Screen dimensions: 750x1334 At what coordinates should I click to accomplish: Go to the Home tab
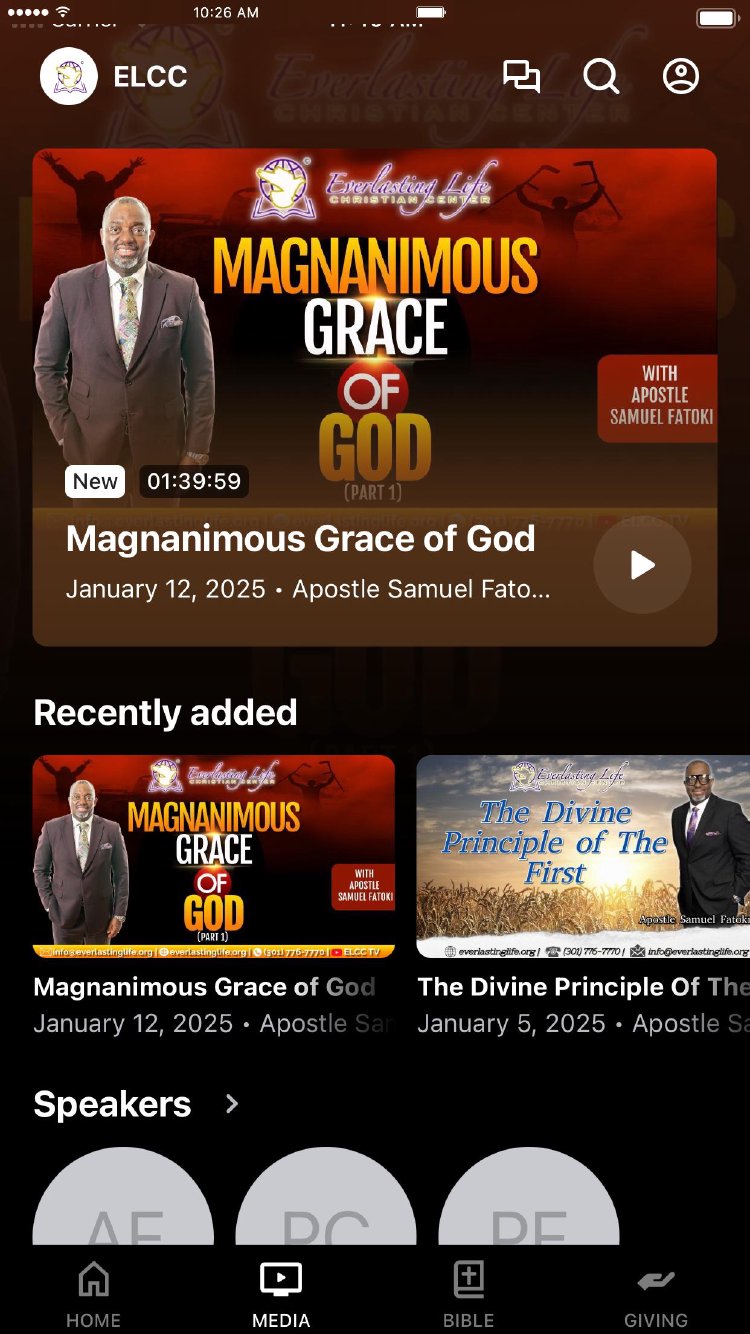[93, 1294]
